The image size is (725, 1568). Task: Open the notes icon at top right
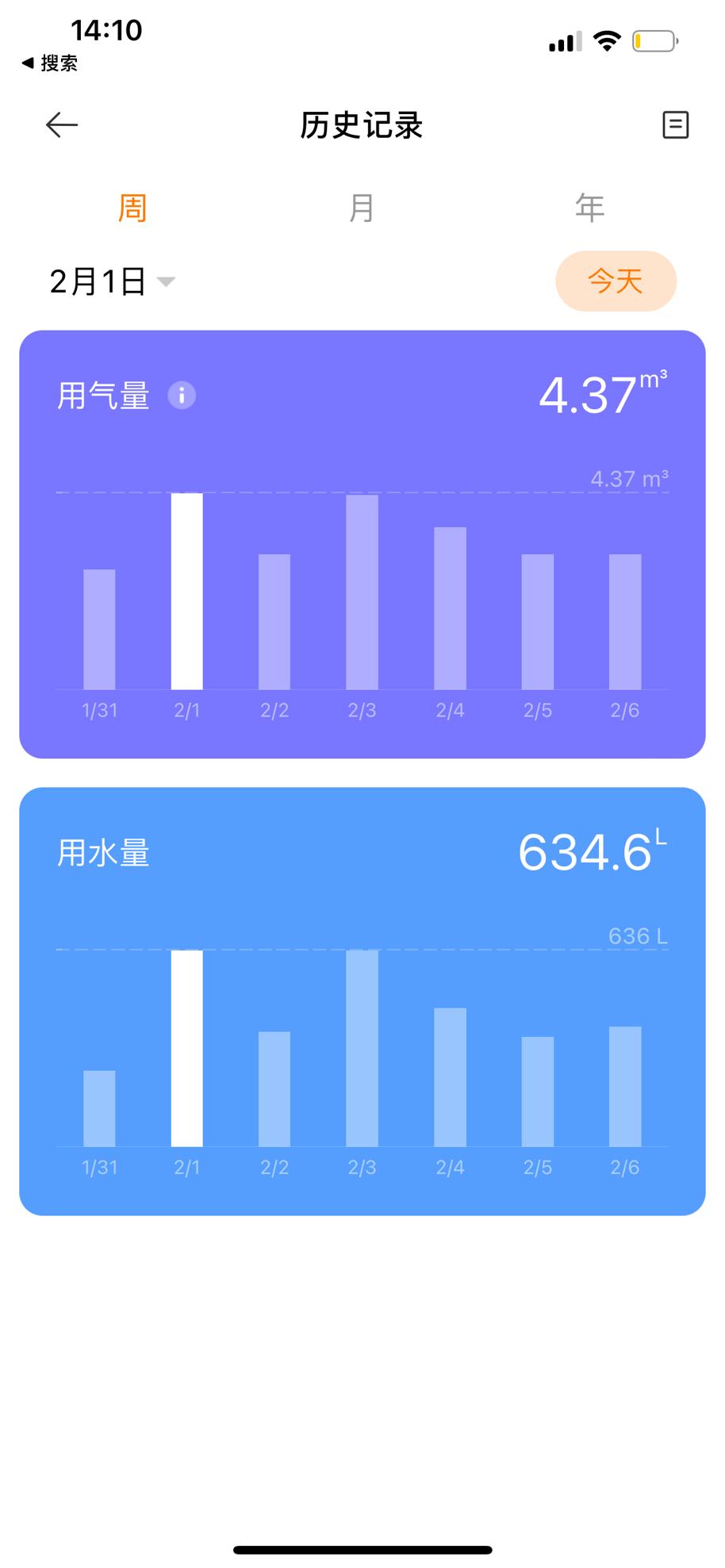675,125
